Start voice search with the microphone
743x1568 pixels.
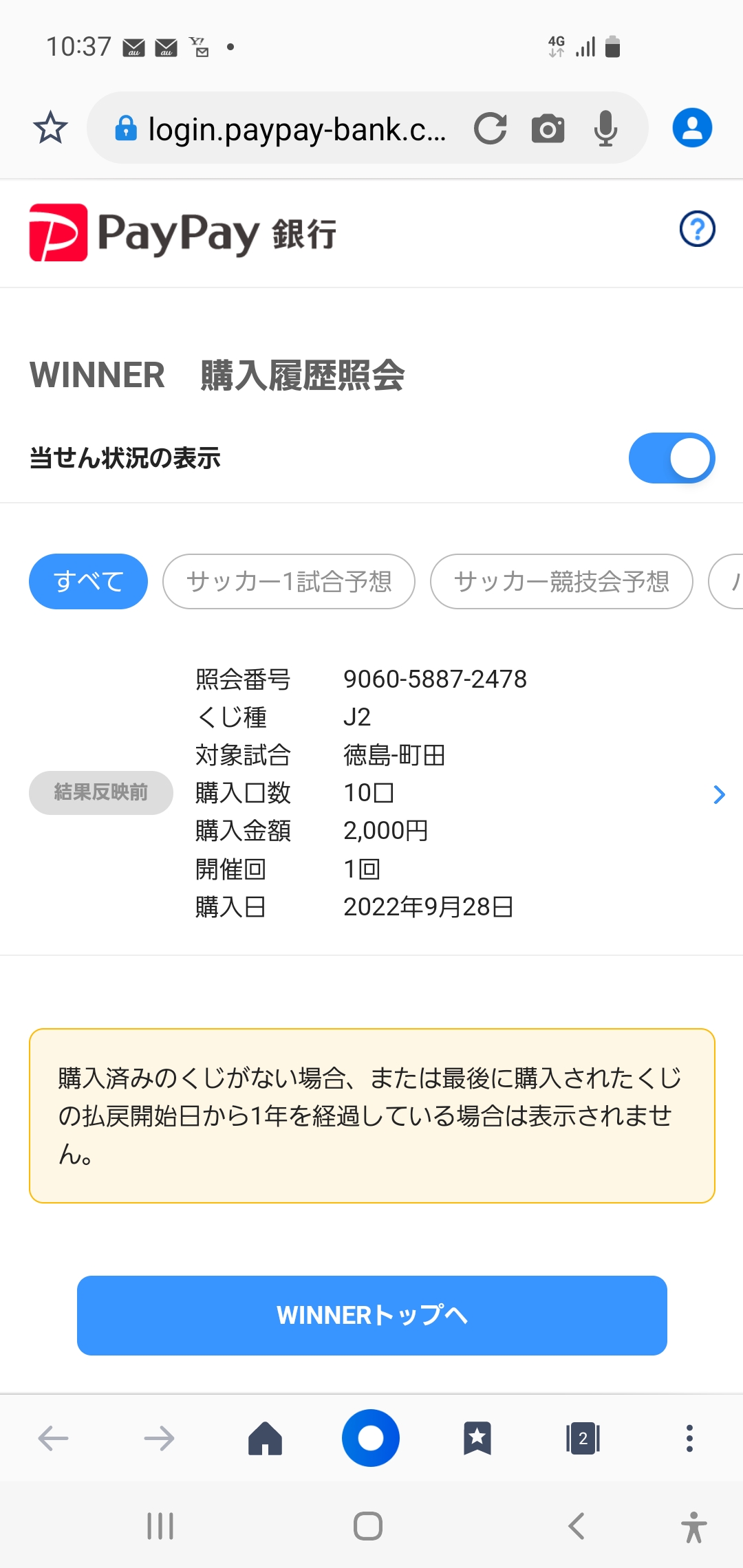pyautogui.click(x=605, y=129)
